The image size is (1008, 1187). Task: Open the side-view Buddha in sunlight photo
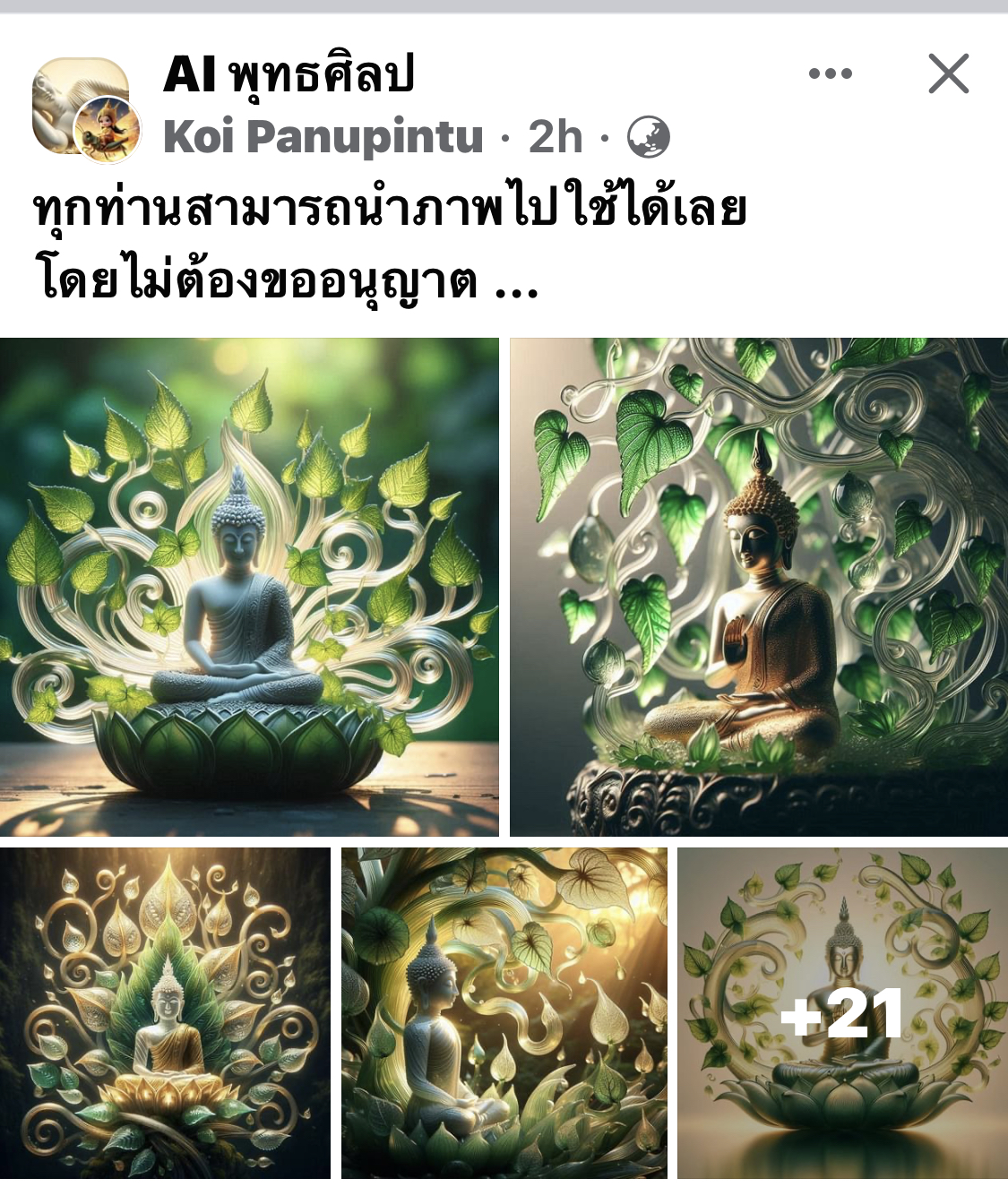[504, 1012]
